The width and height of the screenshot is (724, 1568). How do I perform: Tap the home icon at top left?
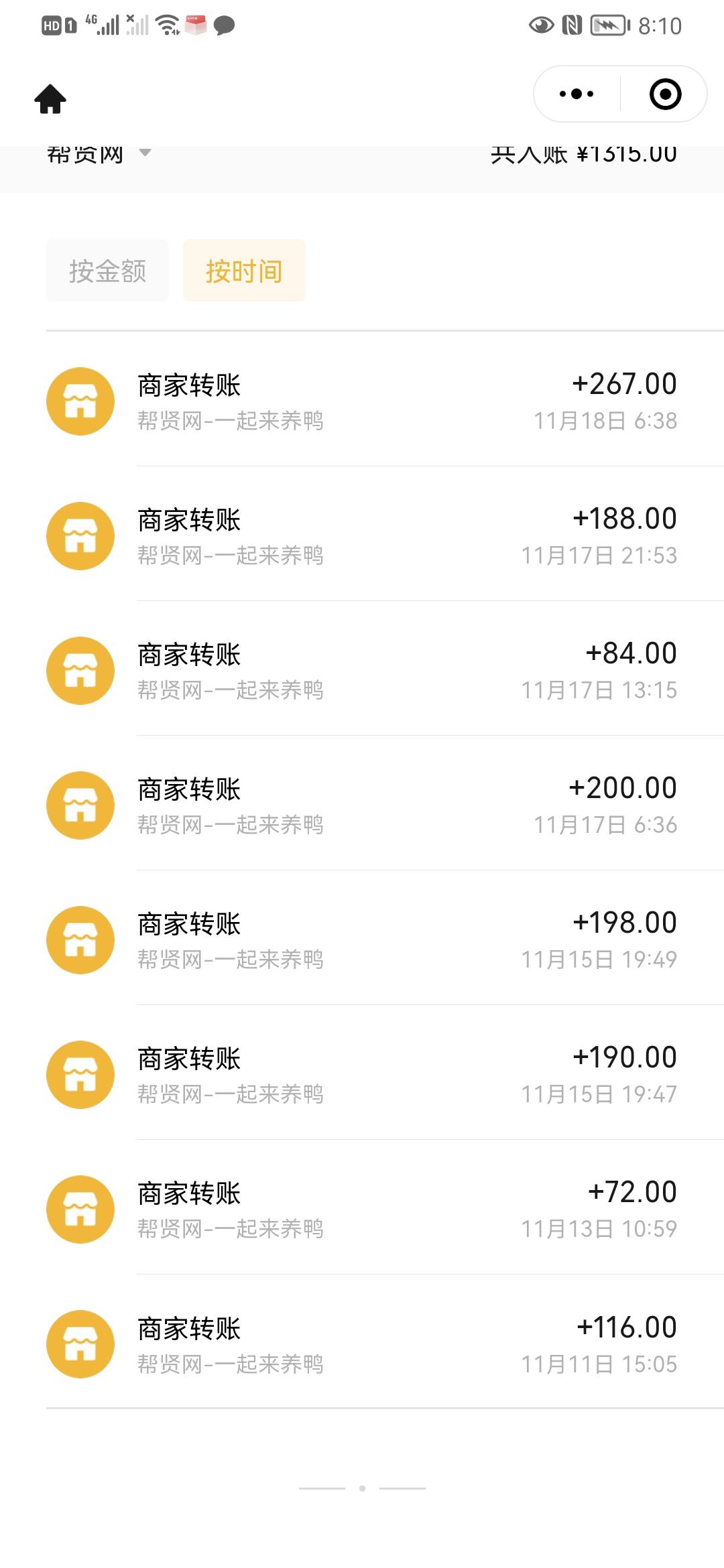coord(51,99)
